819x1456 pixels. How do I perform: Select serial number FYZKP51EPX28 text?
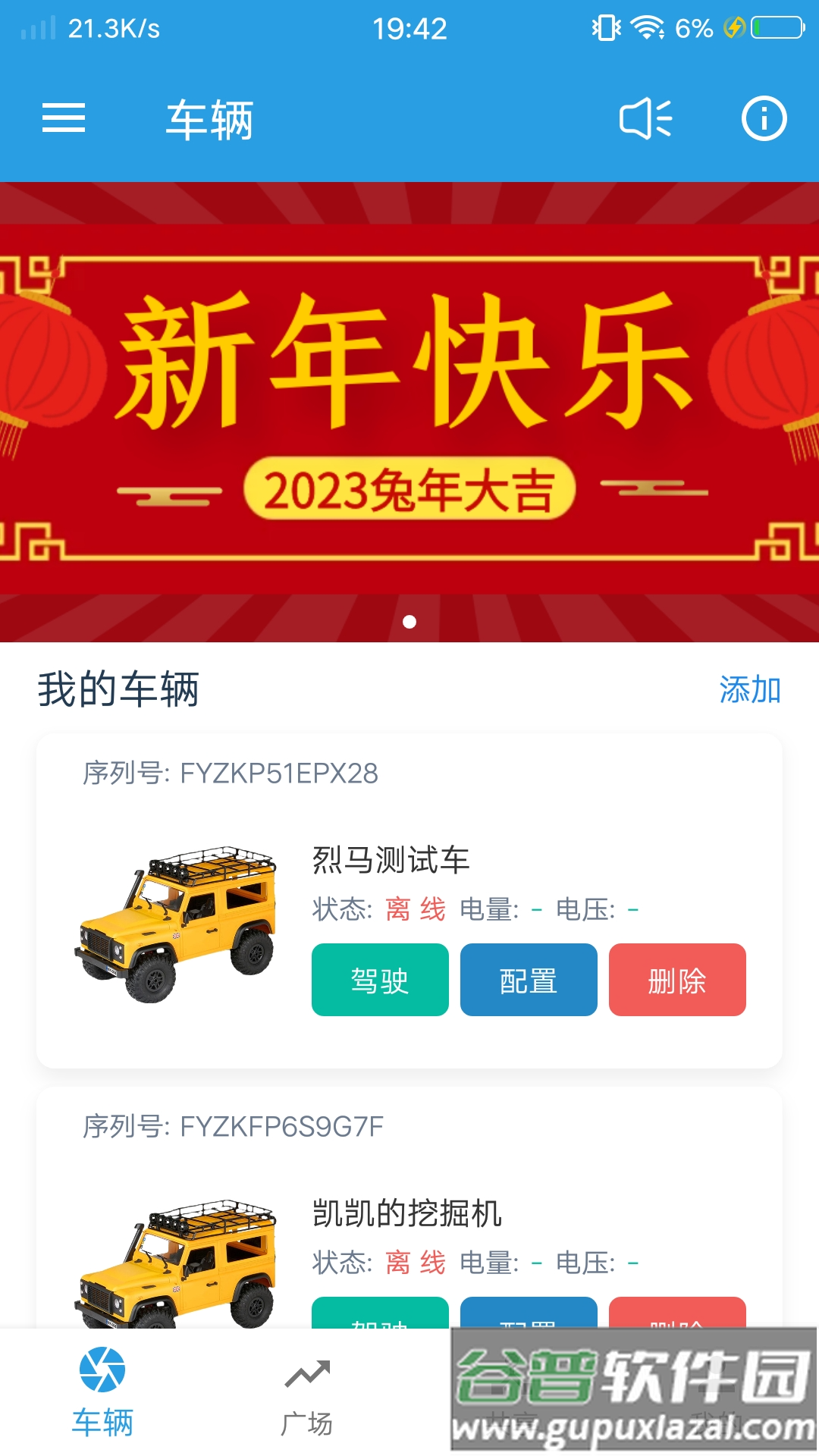coord(231,774)
